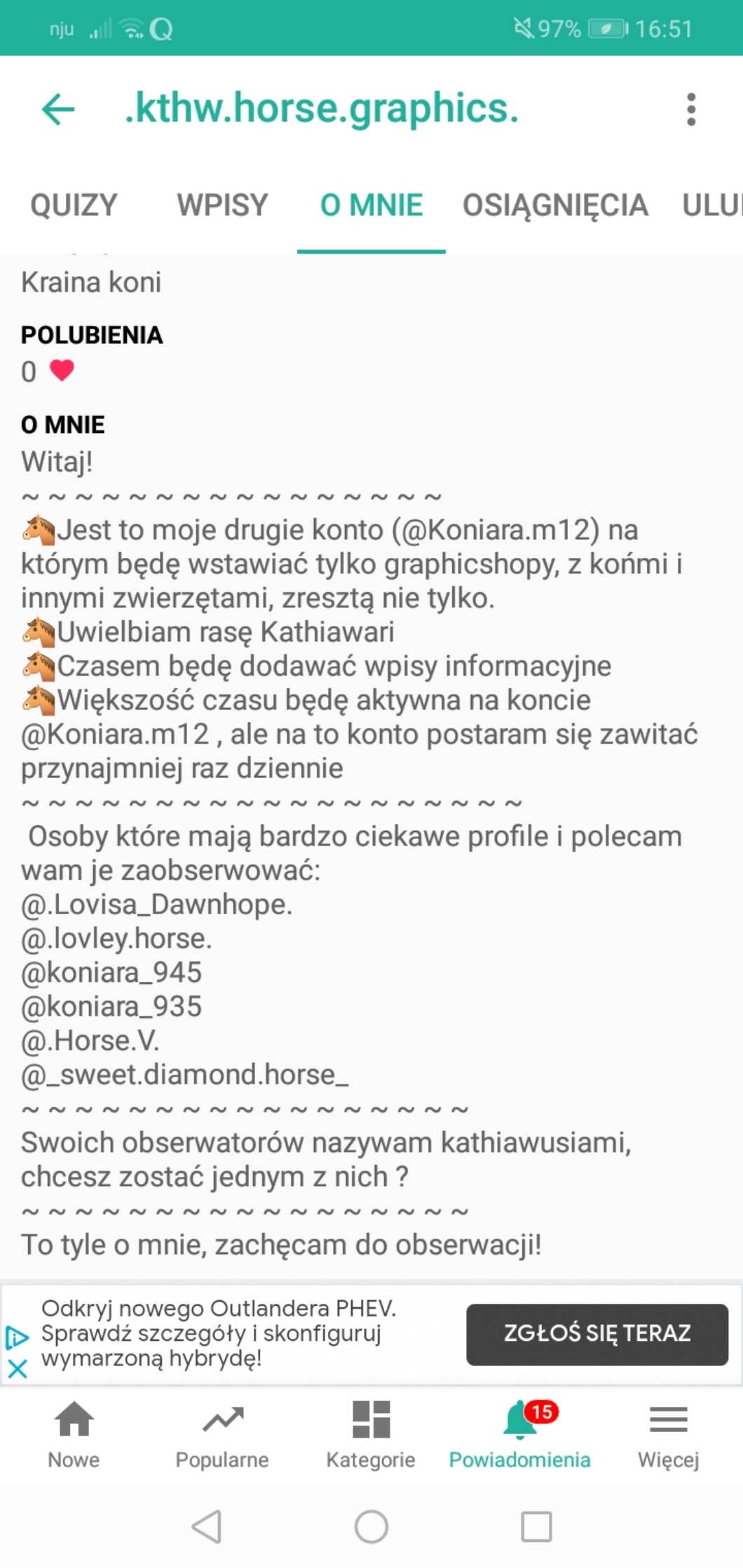Switch to the WPISY tab

(222, 205)
